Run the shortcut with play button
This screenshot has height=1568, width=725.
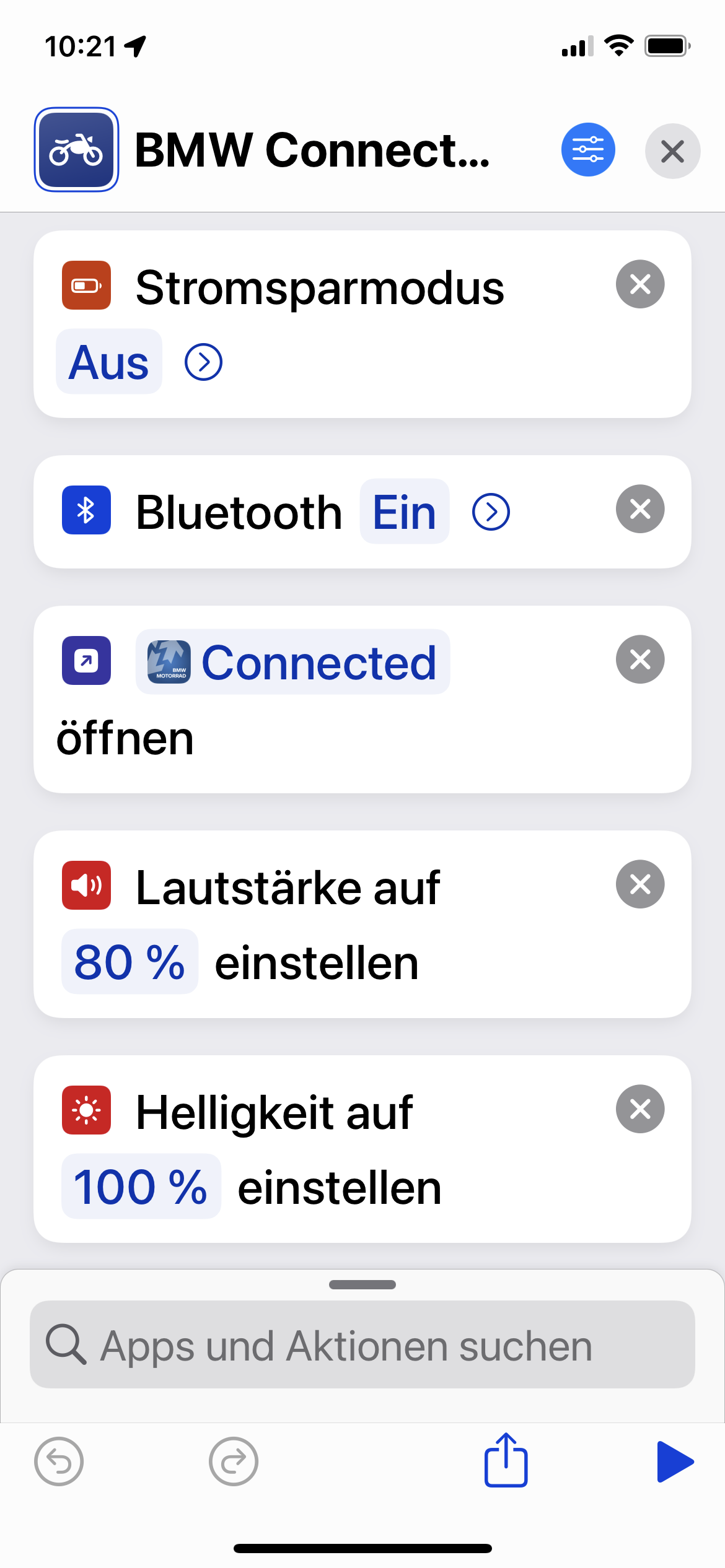pos(675,1461)
